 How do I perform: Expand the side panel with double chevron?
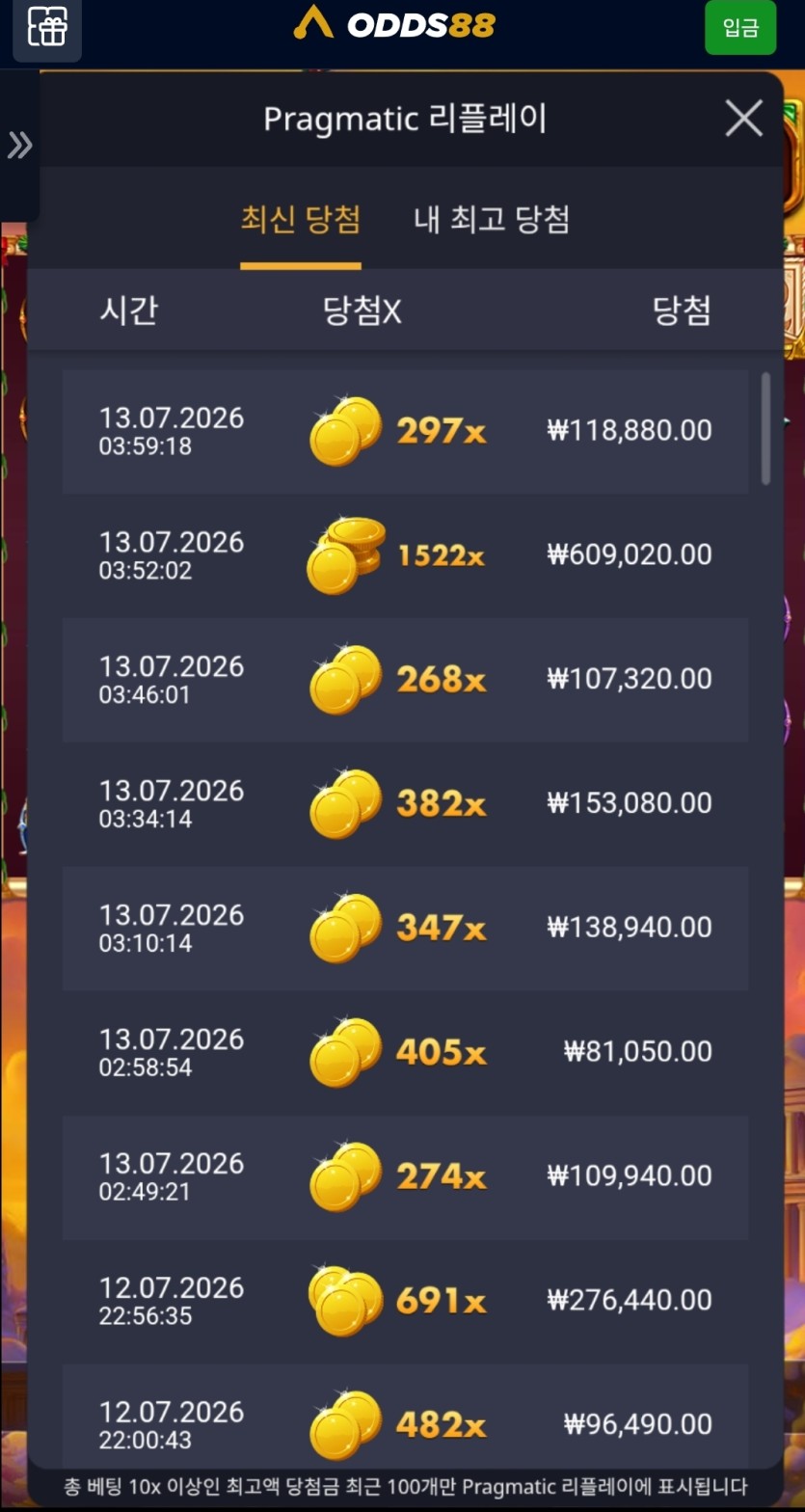(19, 146)
